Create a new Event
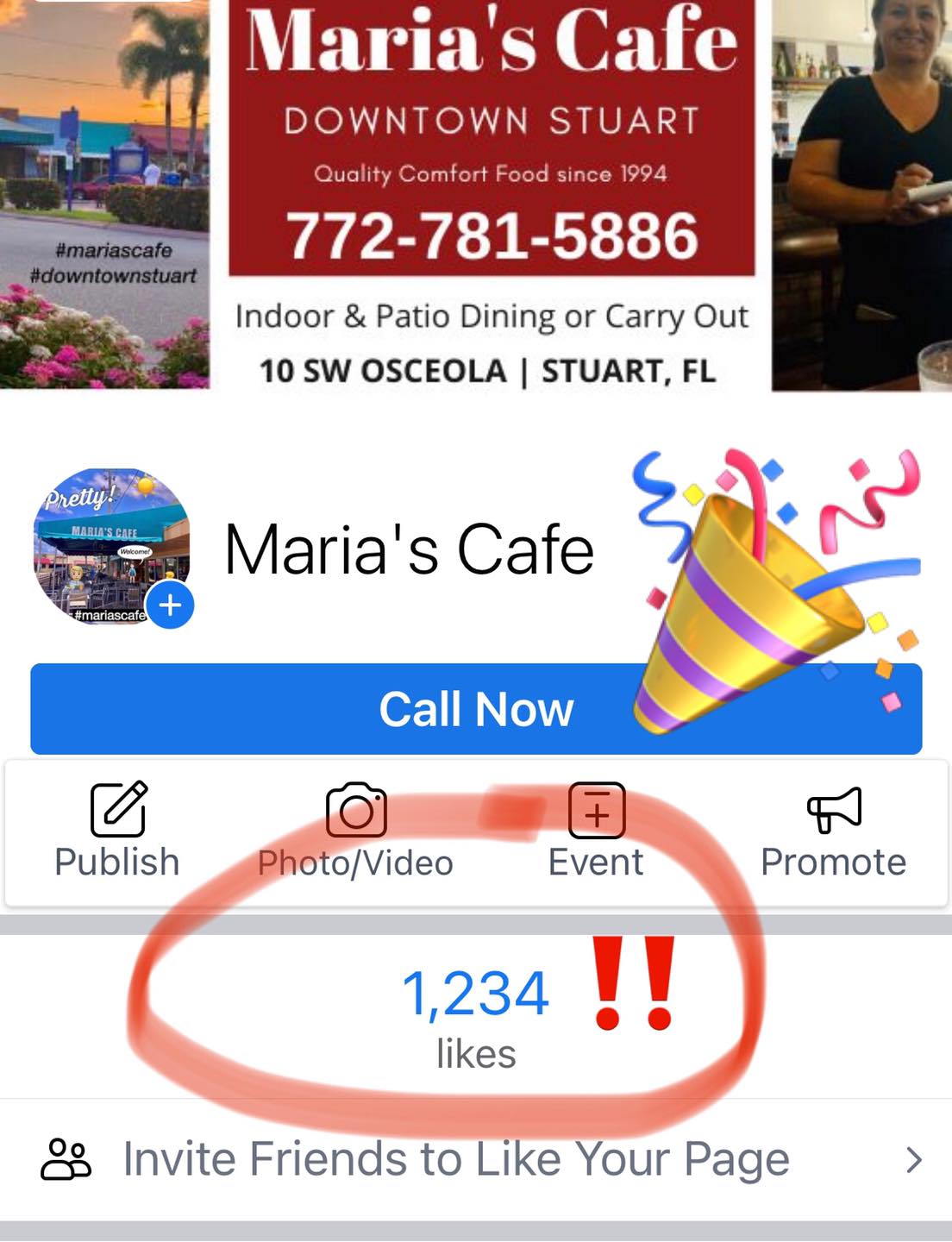 [x=596, y=830]
